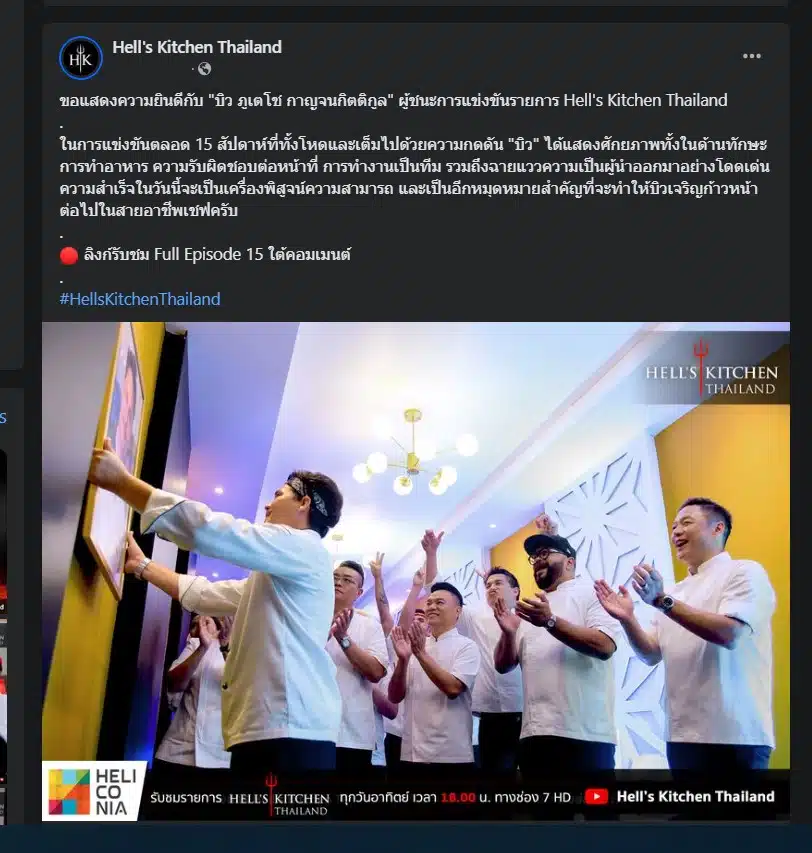Open Hell's Kitchen Thailand page name
This screenshot has height=853, width=812.
[197, 47]
